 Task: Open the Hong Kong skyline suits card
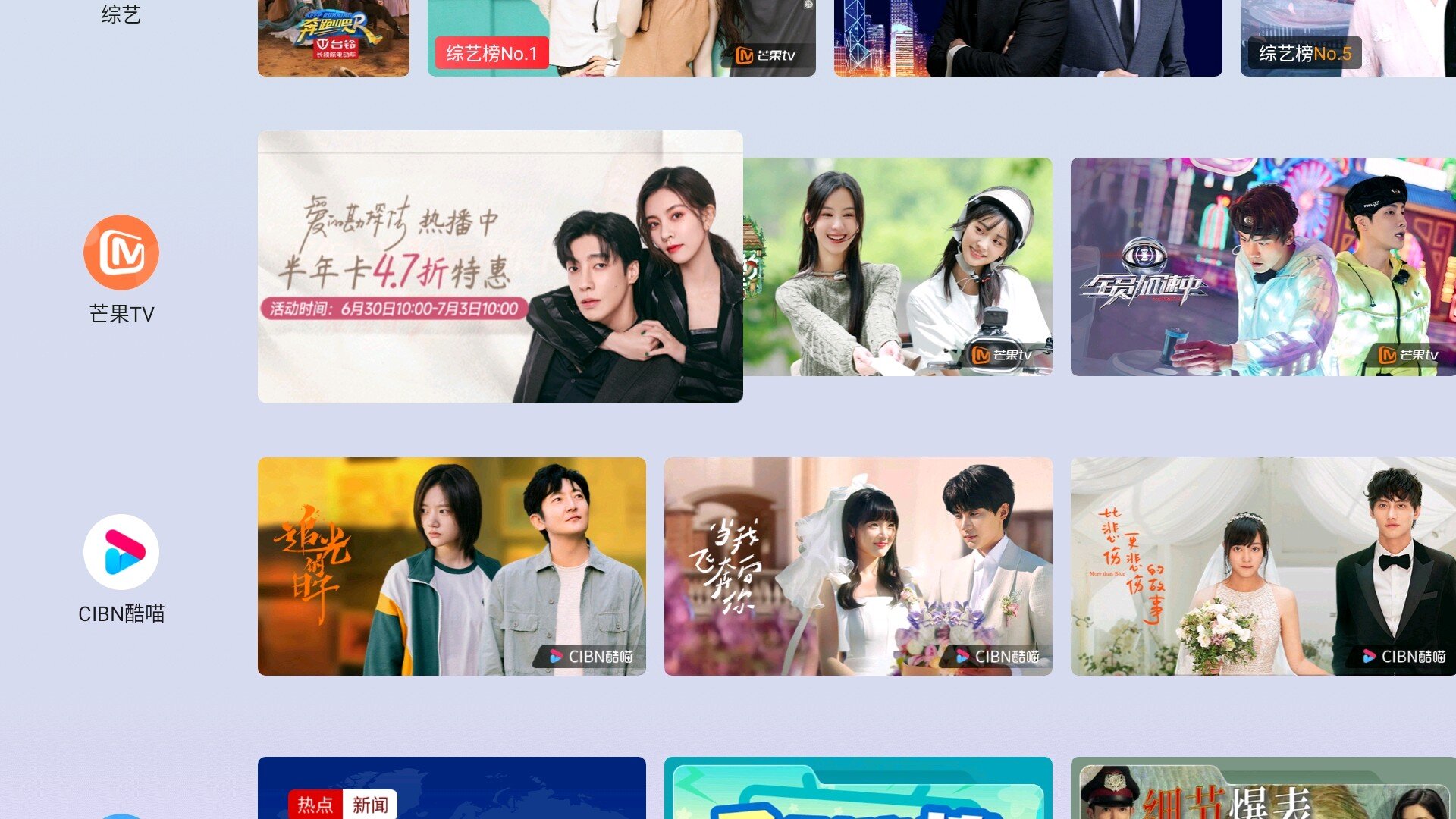(1028, 38)
